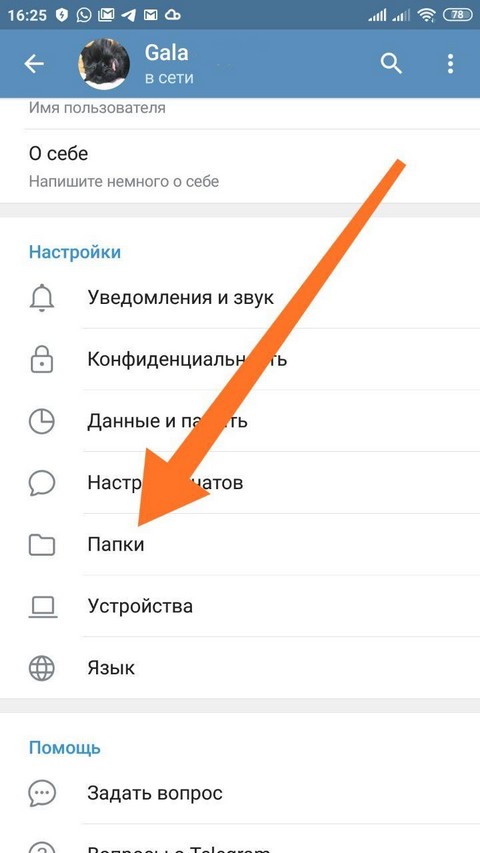
Task: Open the chat settings row
Action: pos(240,483)
